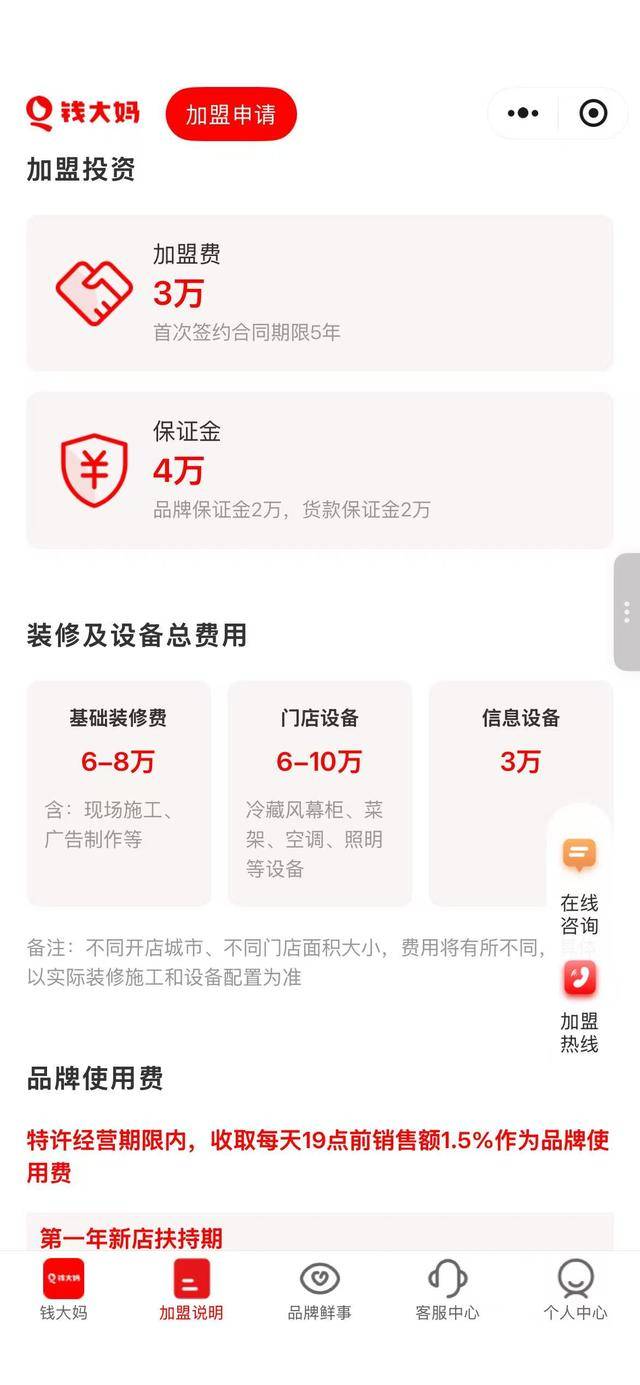The width and height of the screenshot is (640, 1385).
Task: Open the 客服中心 tab
Action: tap(447, 1290)
